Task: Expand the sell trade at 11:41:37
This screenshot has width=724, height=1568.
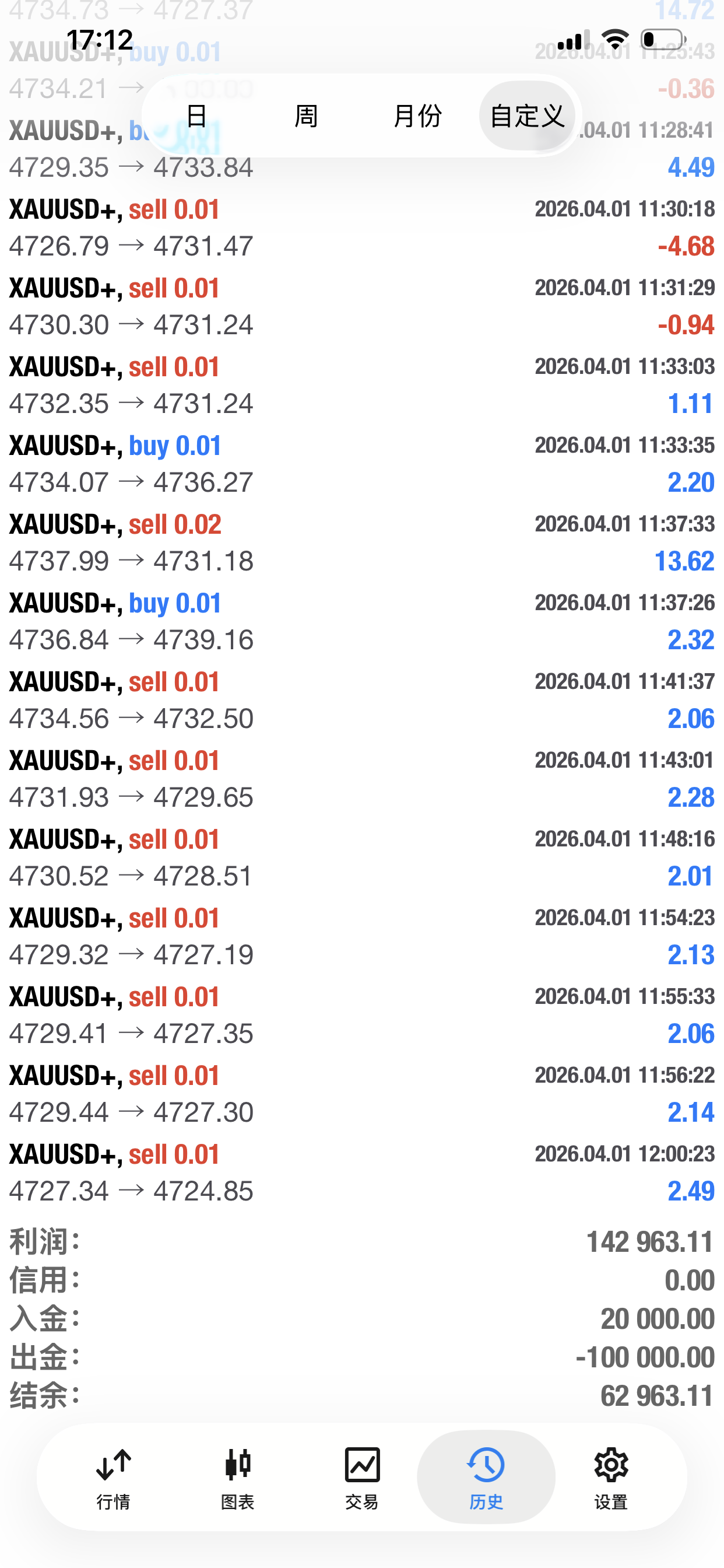Action: pos(361,700)
